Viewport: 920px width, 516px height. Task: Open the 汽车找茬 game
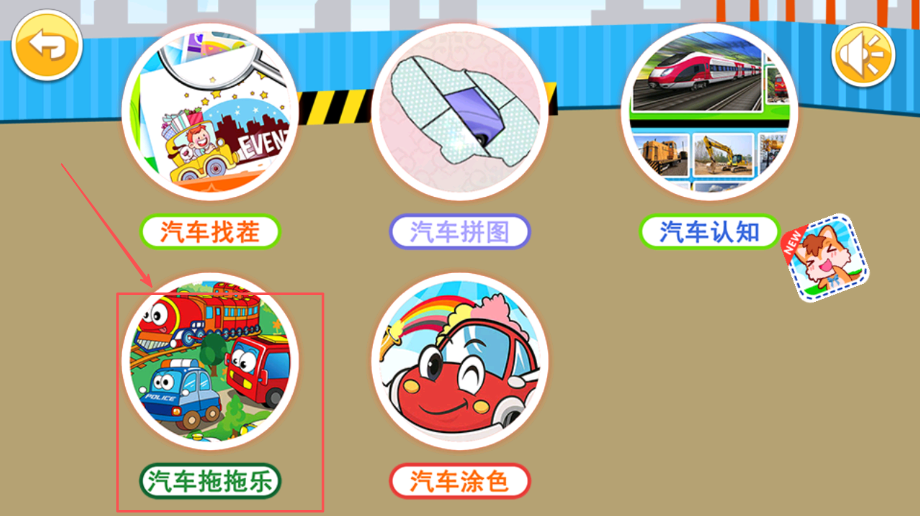(x=209, y=112)
